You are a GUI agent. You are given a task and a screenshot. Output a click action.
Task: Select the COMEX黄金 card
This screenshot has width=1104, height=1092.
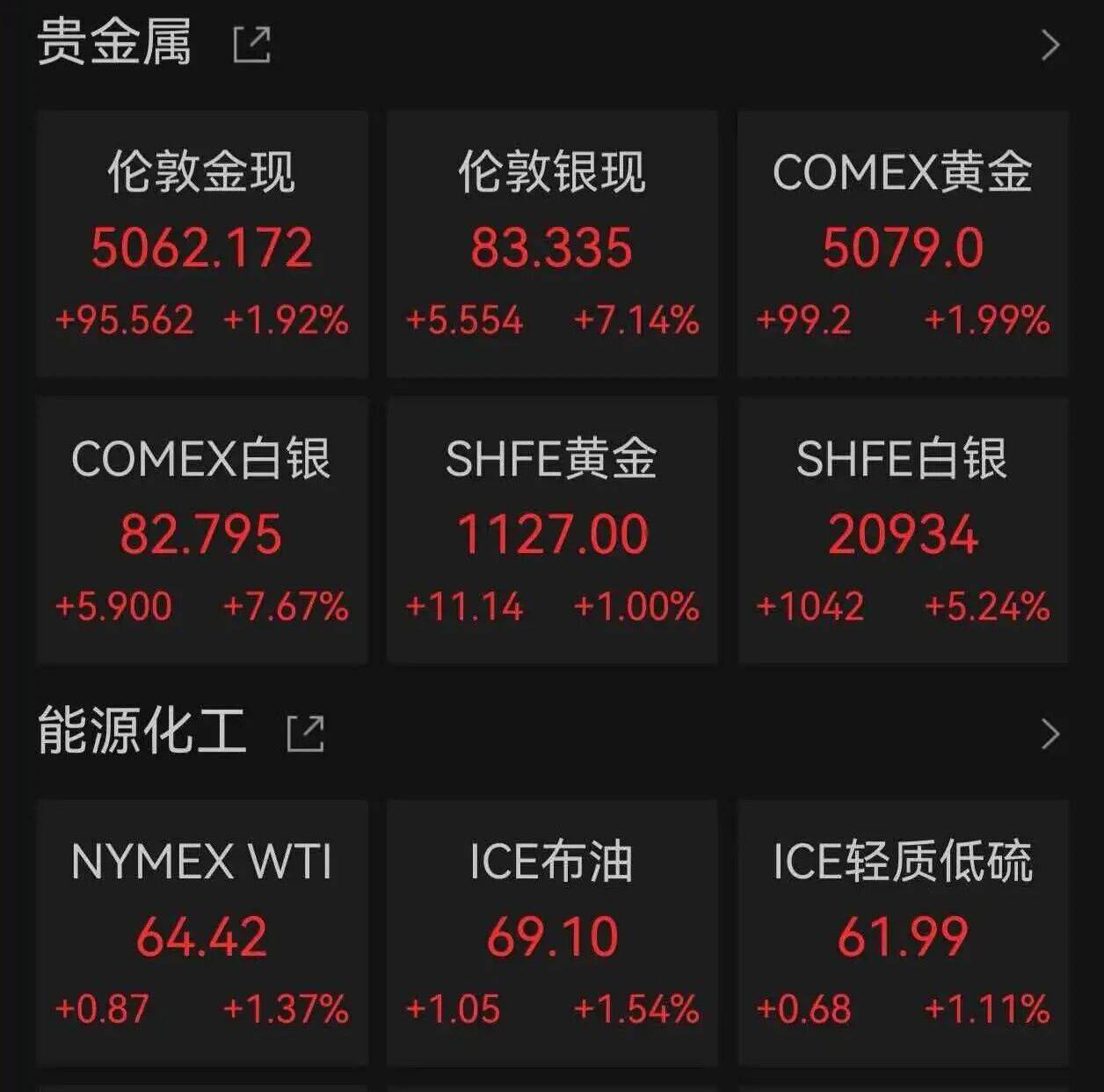(x=903, y=244)
